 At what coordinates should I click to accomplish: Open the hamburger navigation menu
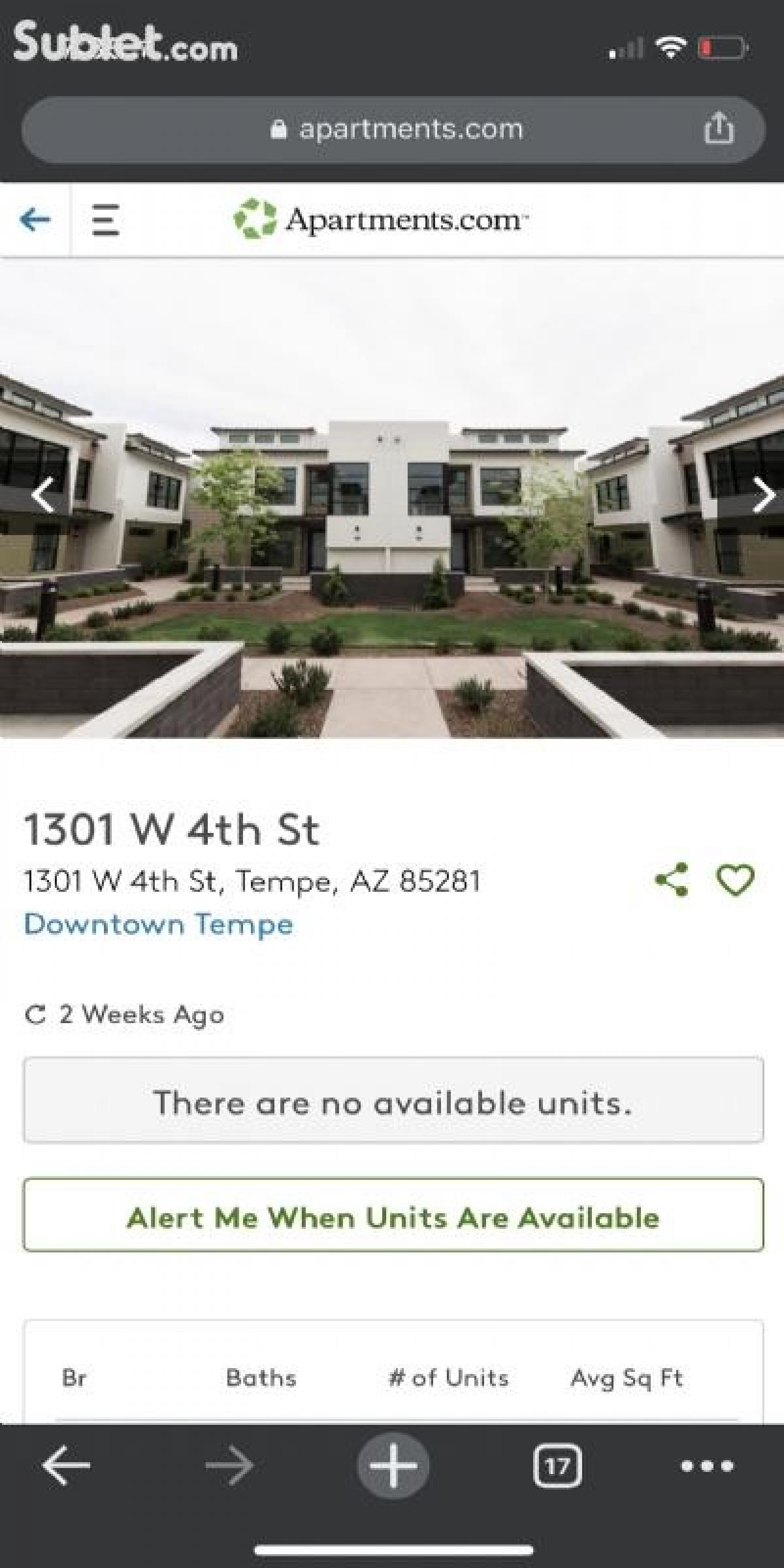105,220
